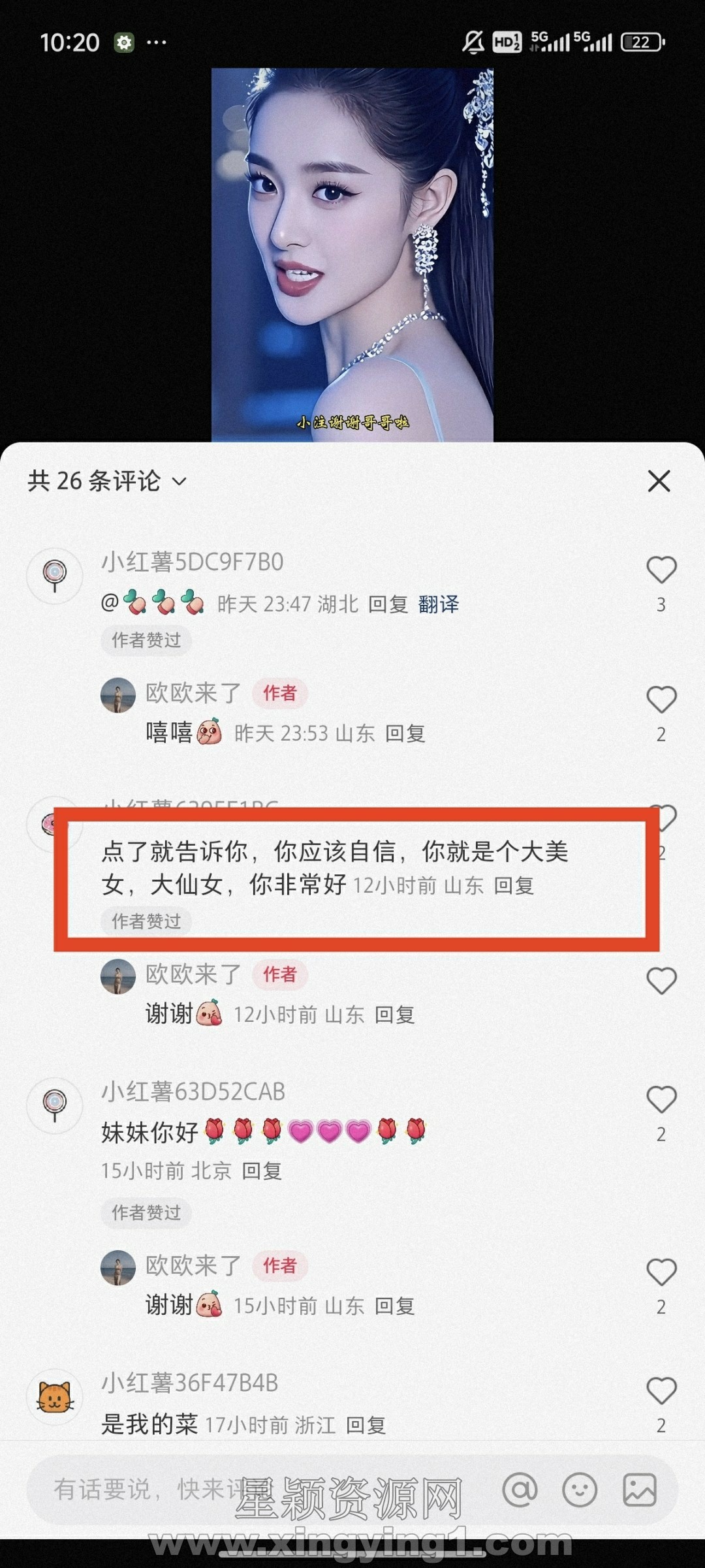Like the author's 12小时前 谢谢 reply

click(x=661, y=981)
